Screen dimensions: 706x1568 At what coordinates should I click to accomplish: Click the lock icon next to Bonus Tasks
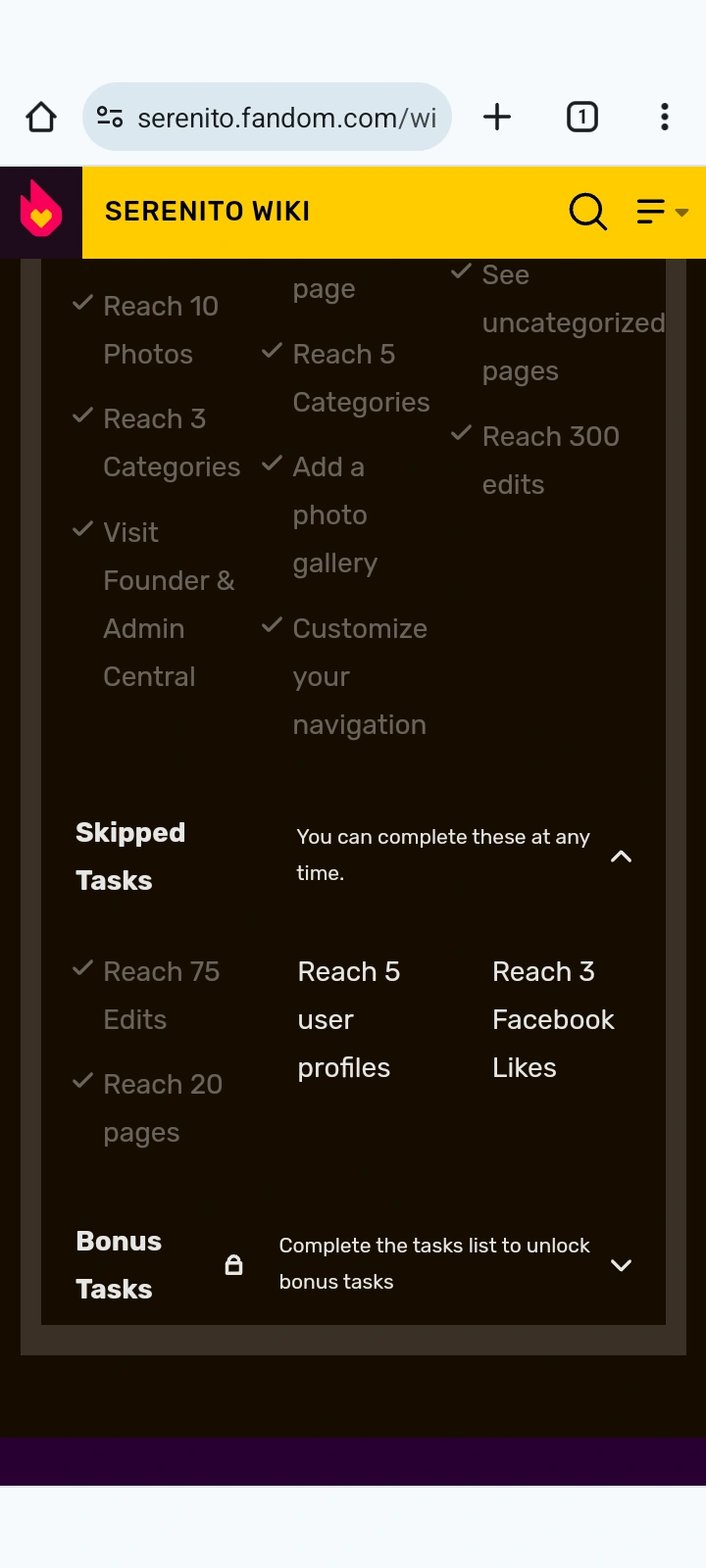coord(233,1264)
